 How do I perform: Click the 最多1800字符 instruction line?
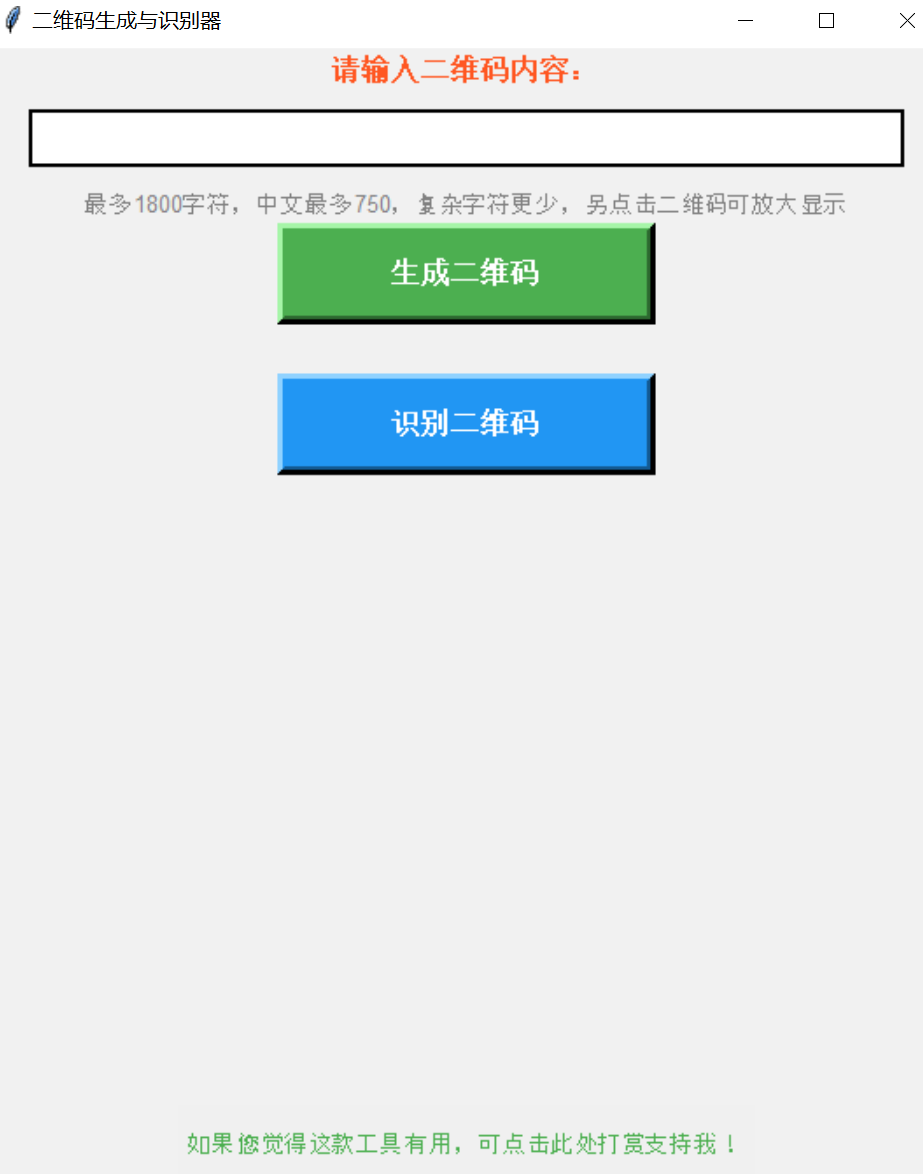[x=180, y=204]
